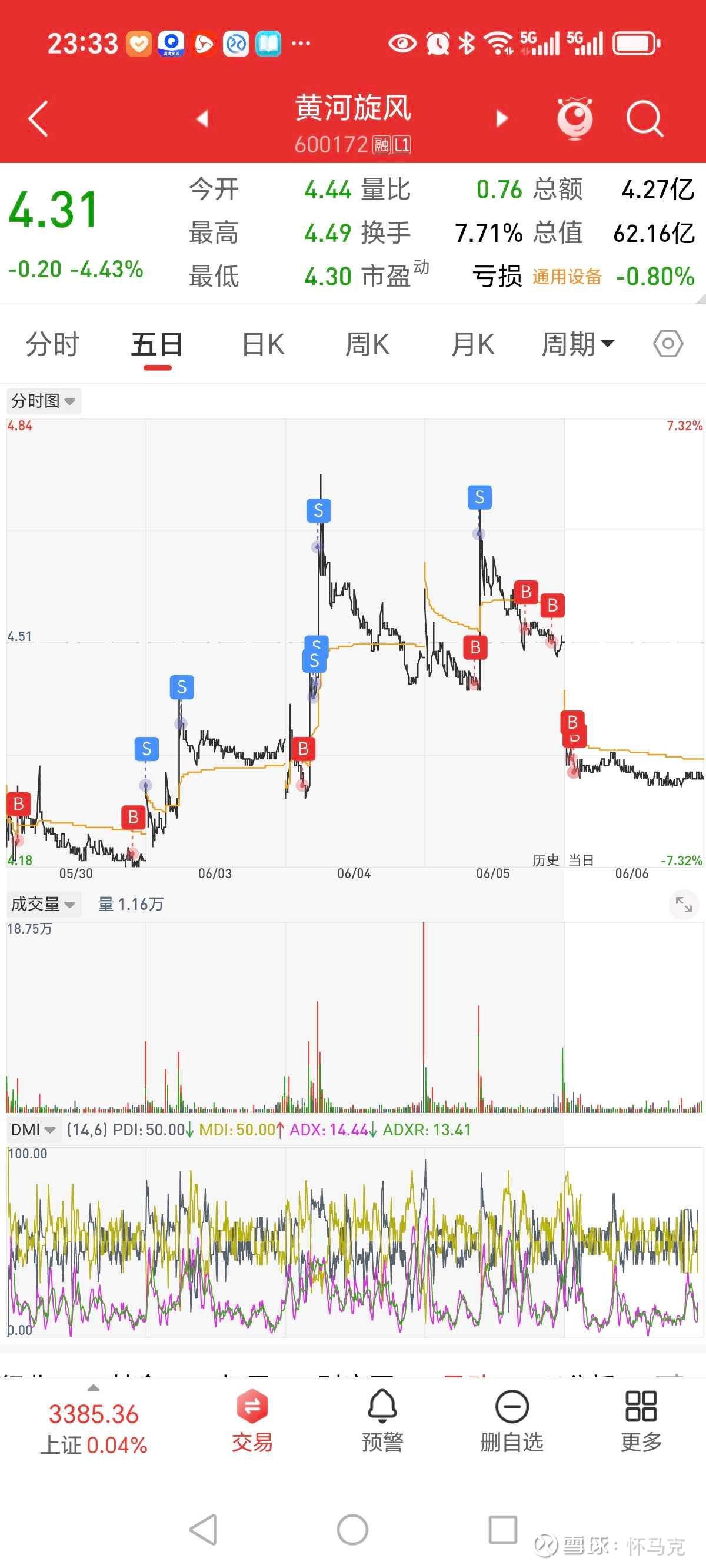Switch to 月K chart tab
706x1568 pixels.
472,344
